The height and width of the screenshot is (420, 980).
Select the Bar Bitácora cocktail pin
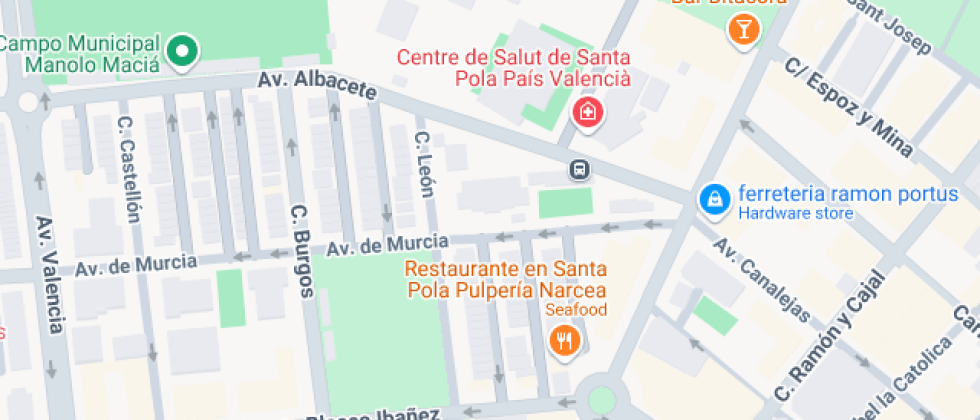(743, 30)
